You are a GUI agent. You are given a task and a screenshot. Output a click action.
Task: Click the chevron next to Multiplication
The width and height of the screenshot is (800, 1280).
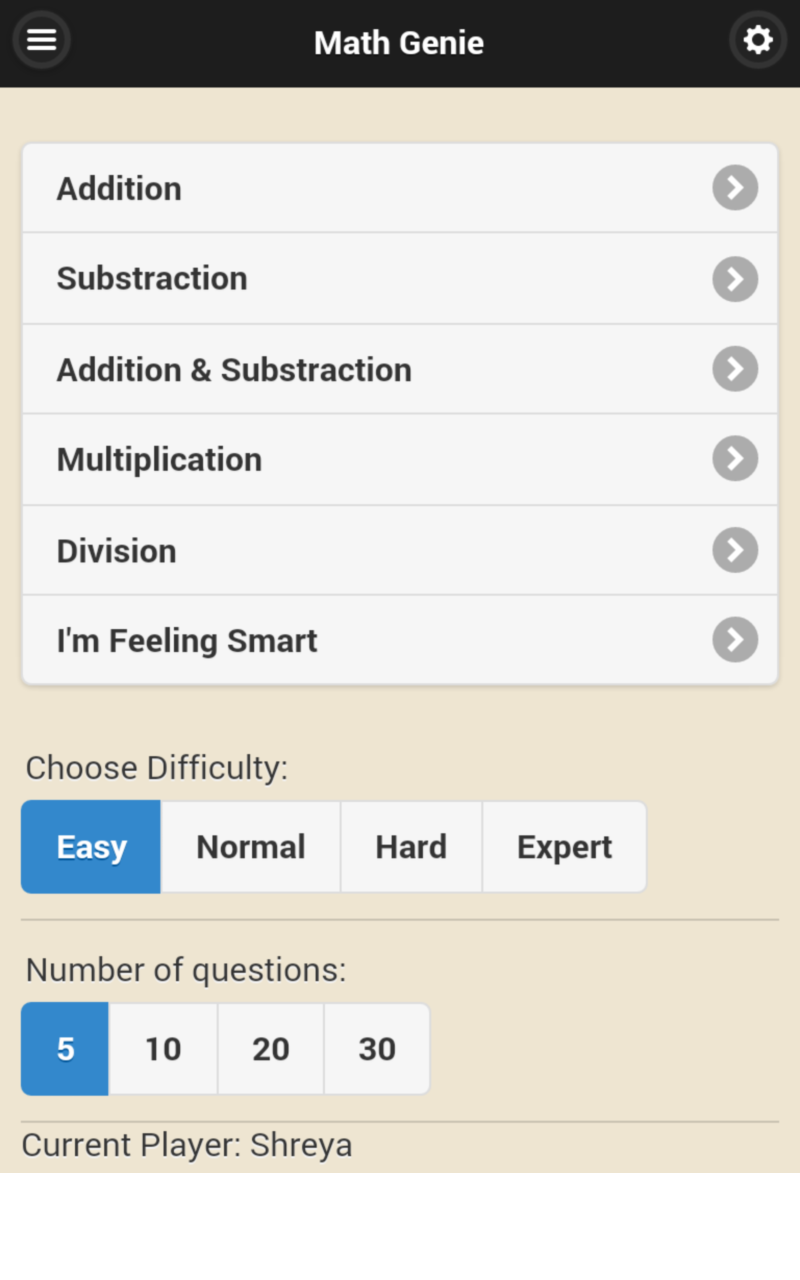(x=735, y=459)
